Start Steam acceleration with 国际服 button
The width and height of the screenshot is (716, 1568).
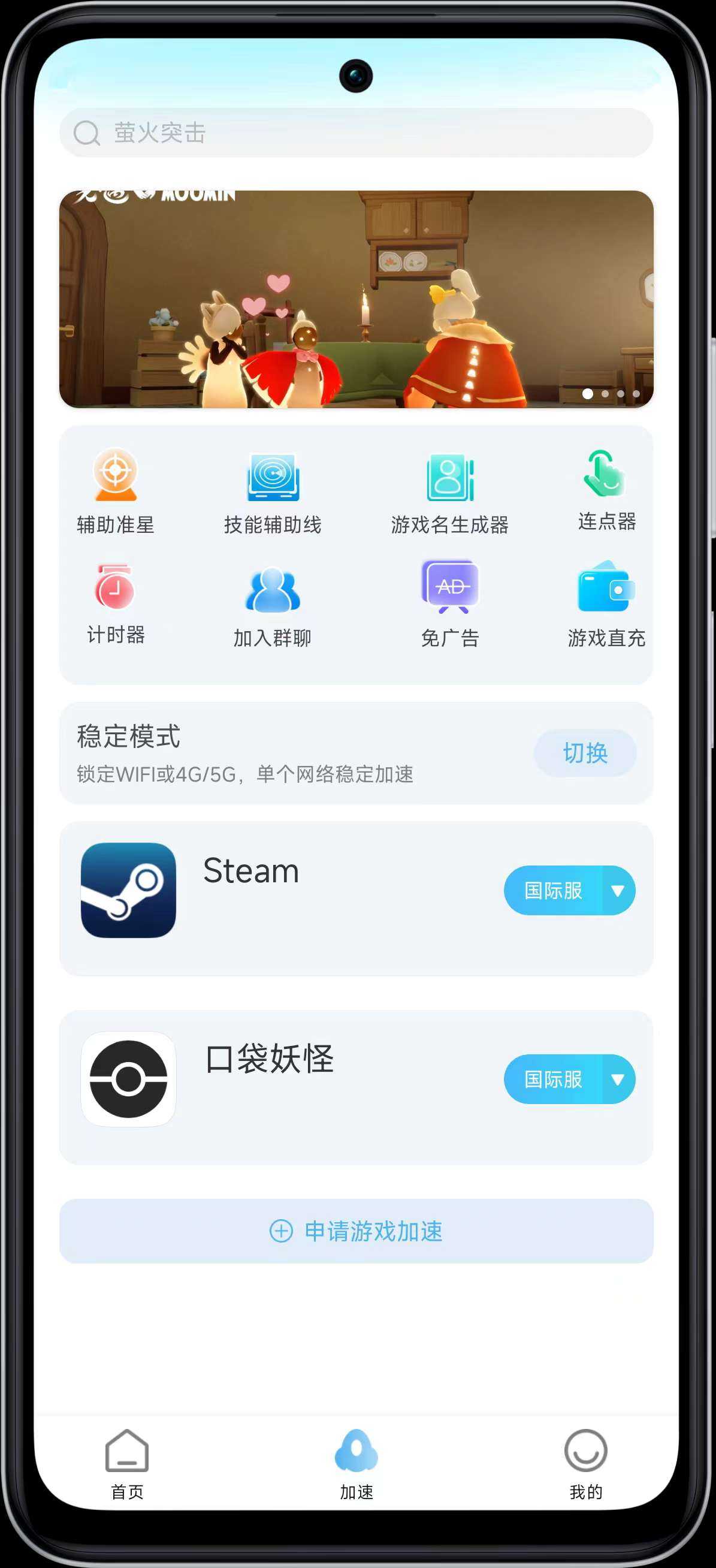click(x=552, y=891)
